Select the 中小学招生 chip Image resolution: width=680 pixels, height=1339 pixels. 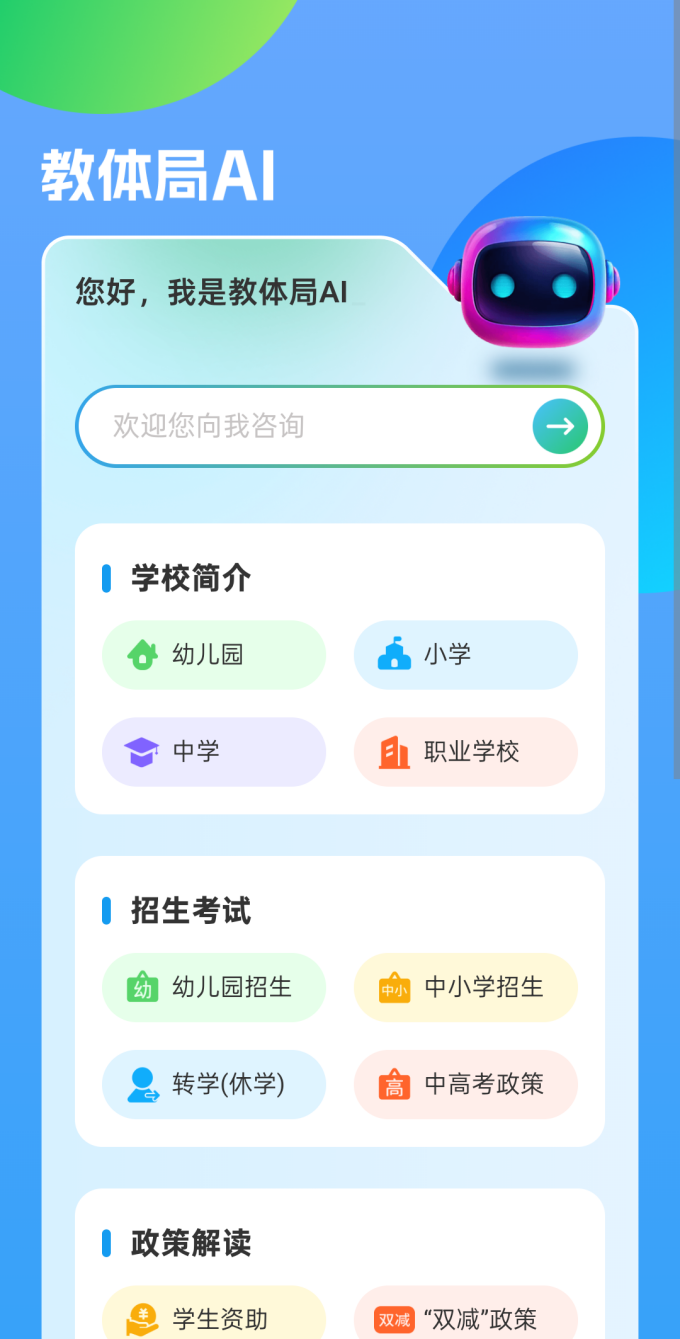click(466, 988)
